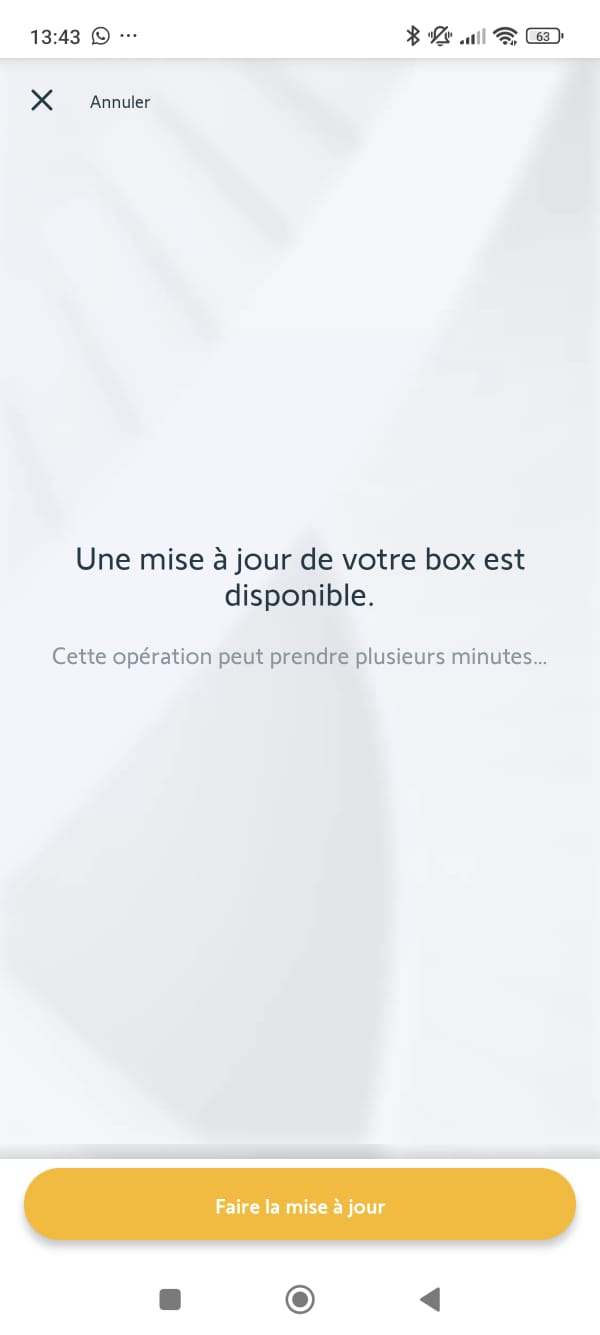Return to the system home screen
The height and width of the screenshot is (1335, 600).
coord(300,1299)
